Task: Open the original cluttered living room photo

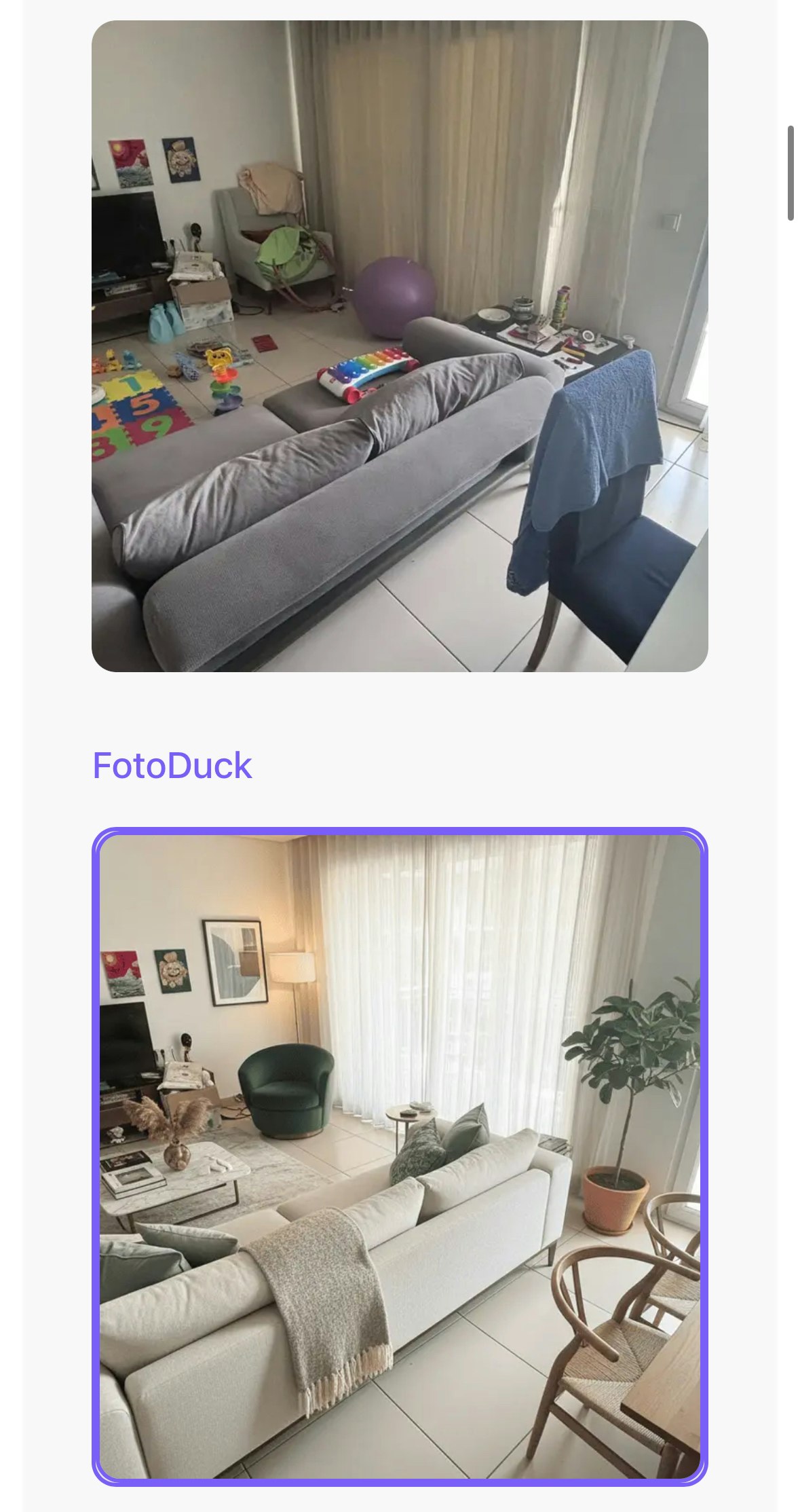Action: pyautogui.click(x=400, y=346)
